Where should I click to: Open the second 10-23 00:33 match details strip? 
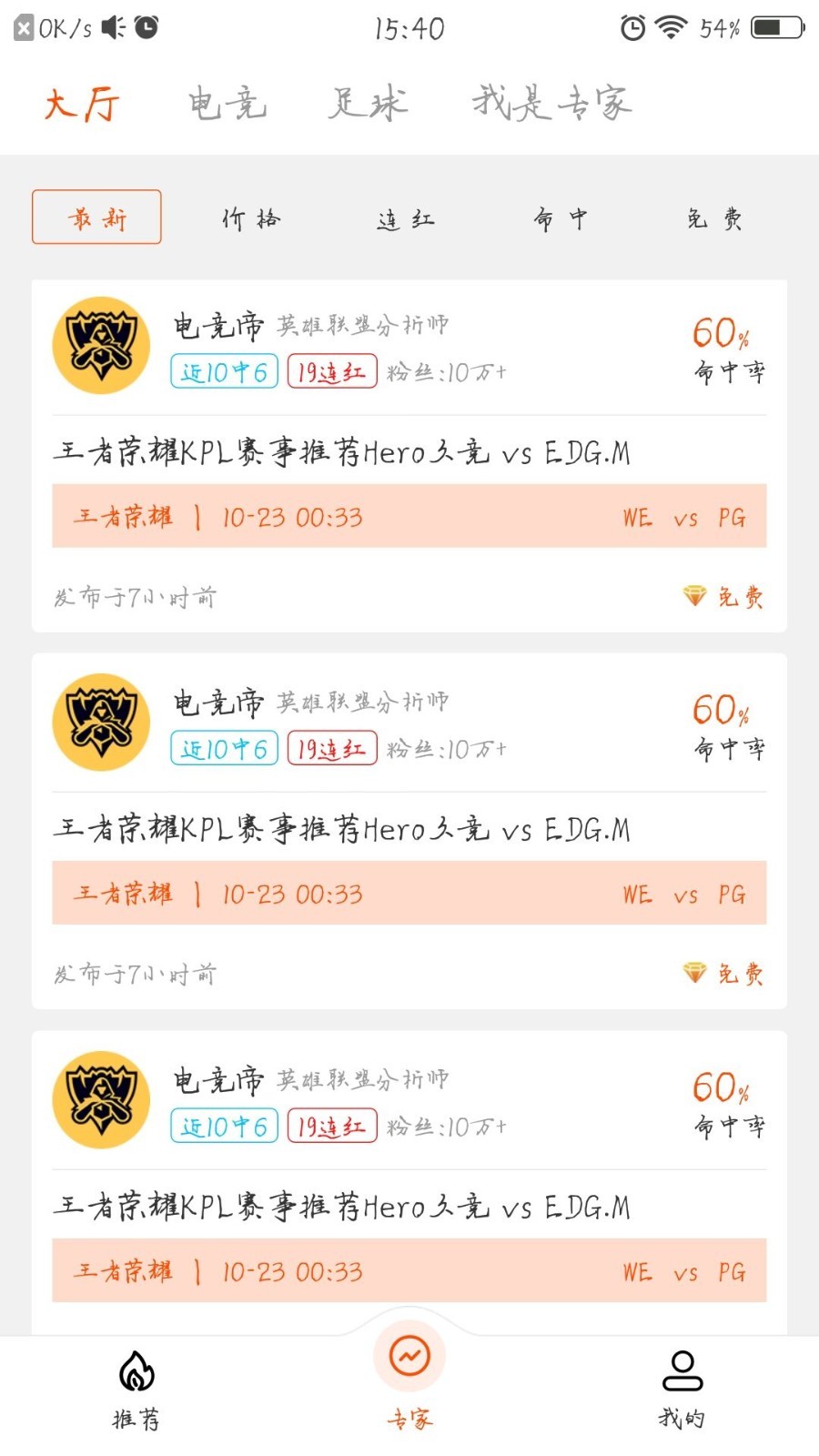point(409,894)
